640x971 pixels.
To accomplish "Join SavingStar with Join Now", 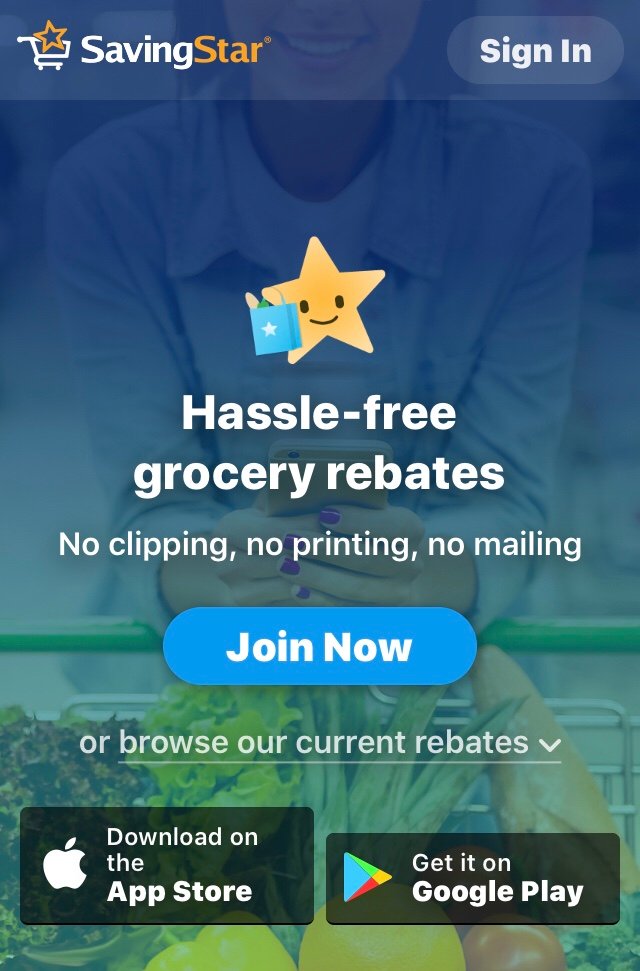I will [319, 646].
